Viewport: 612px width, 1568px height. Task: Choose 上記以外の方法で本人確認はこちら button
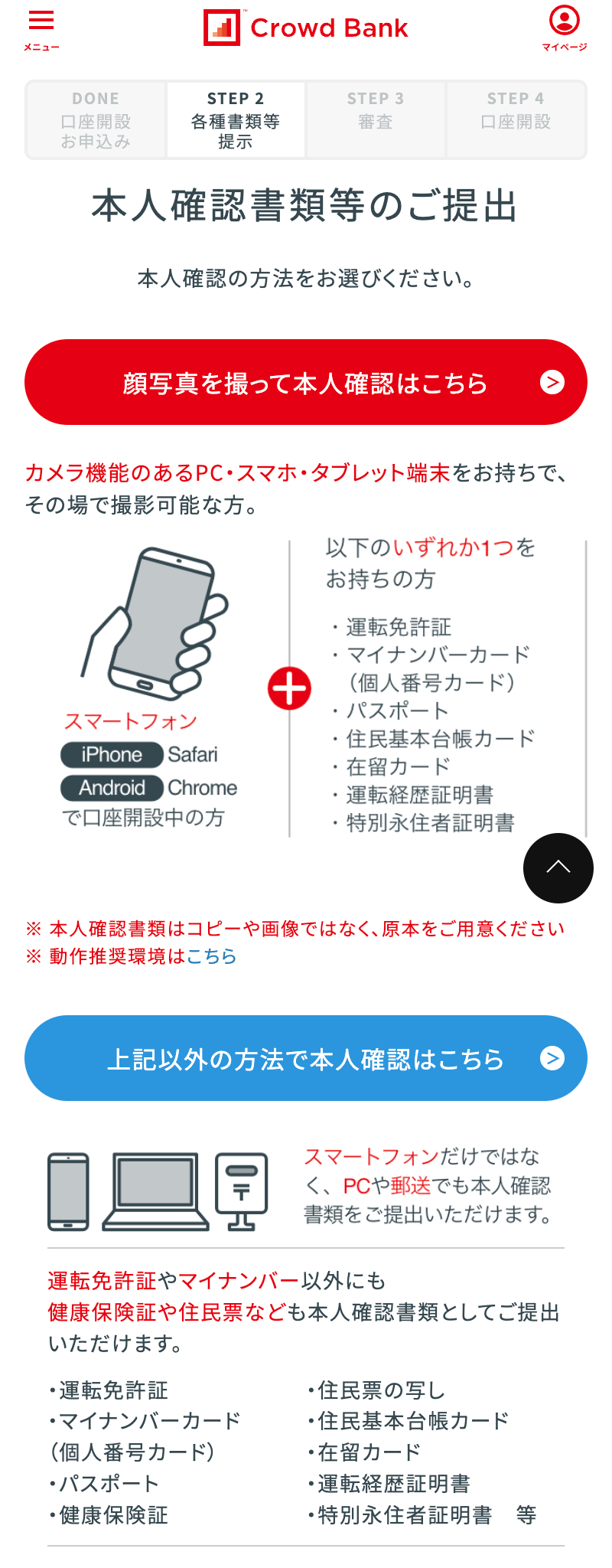tap(306, 1058)
